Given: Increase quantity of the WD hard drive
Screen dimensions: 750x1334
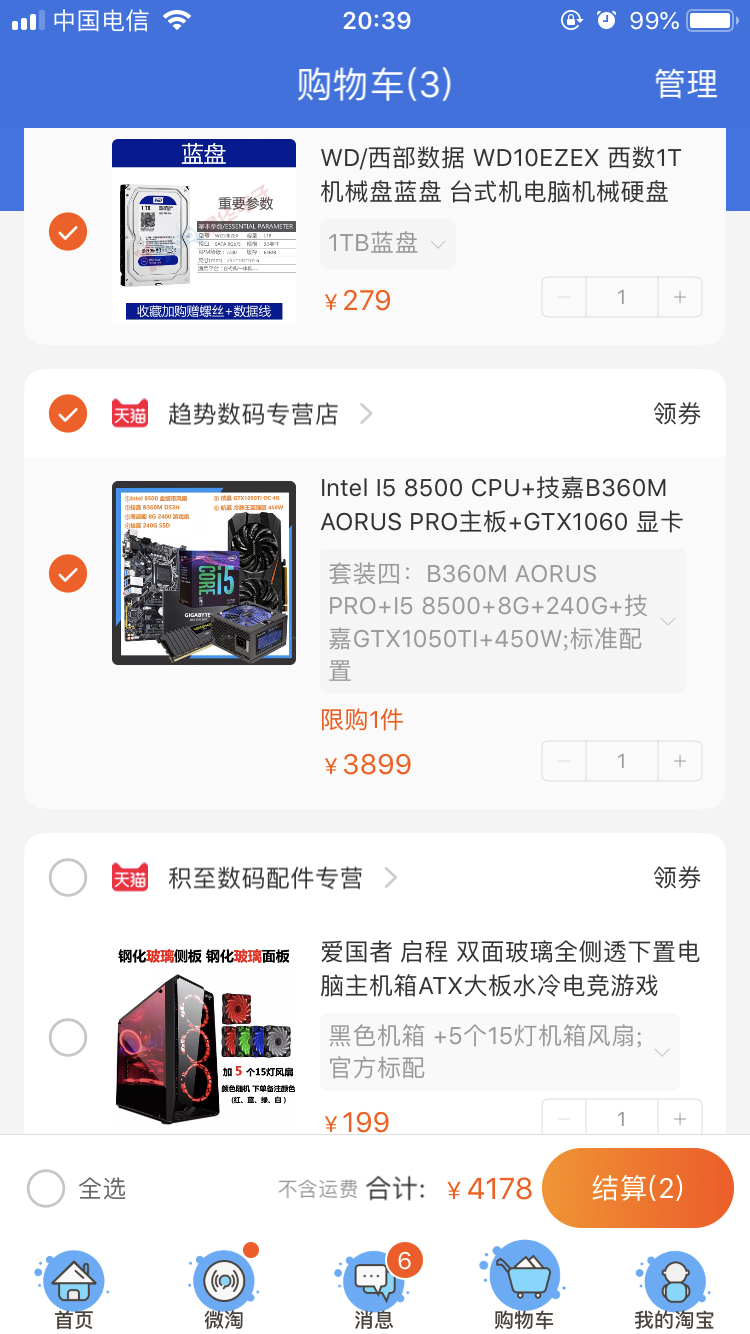Looking at the screenshot, I should [x=680, y=297].
